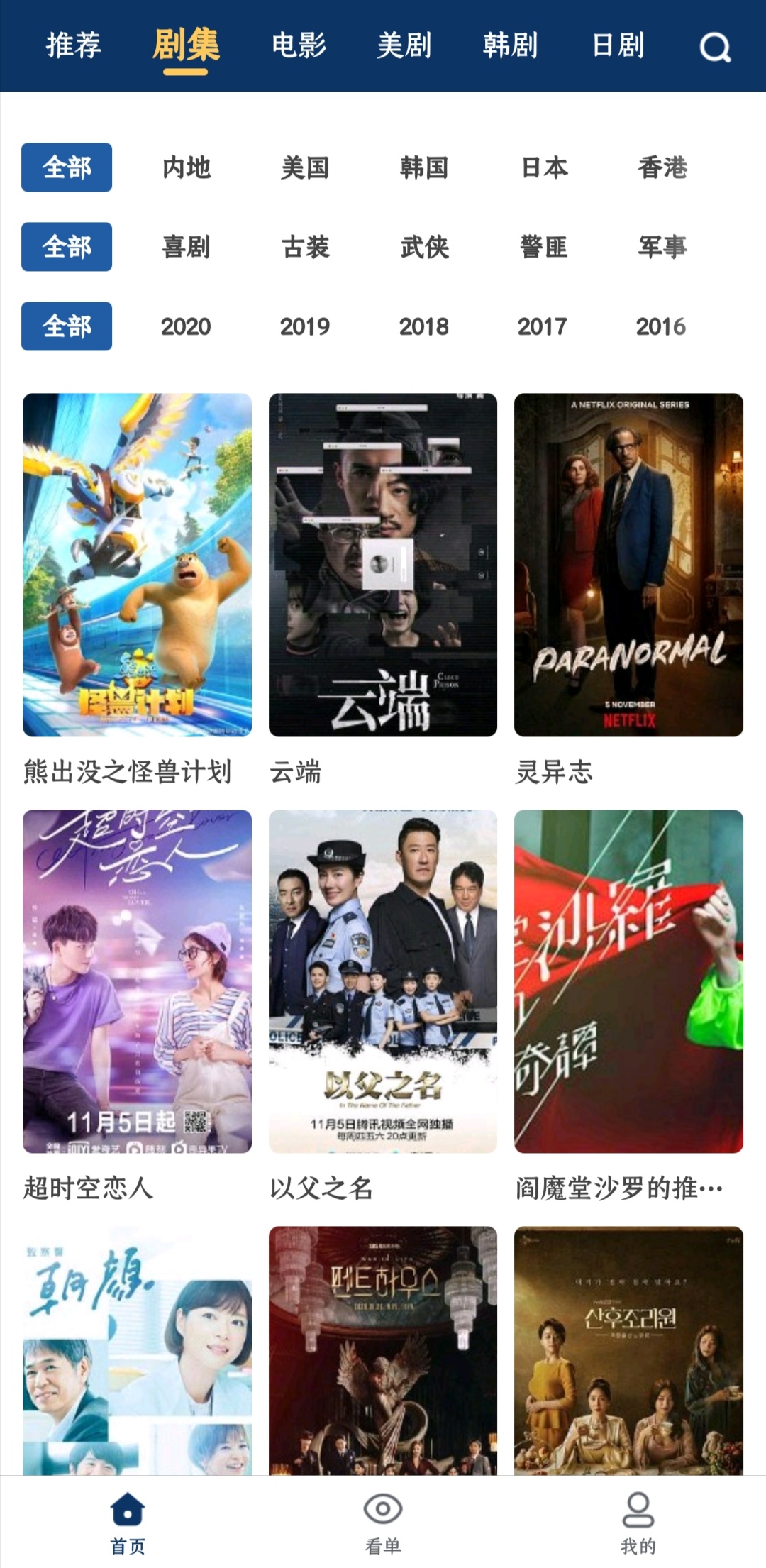The height and width of the screenshot is (1568, 766).
Task: Select the 喜剧 comedy genre filter
Action: [x=188, y=248]
